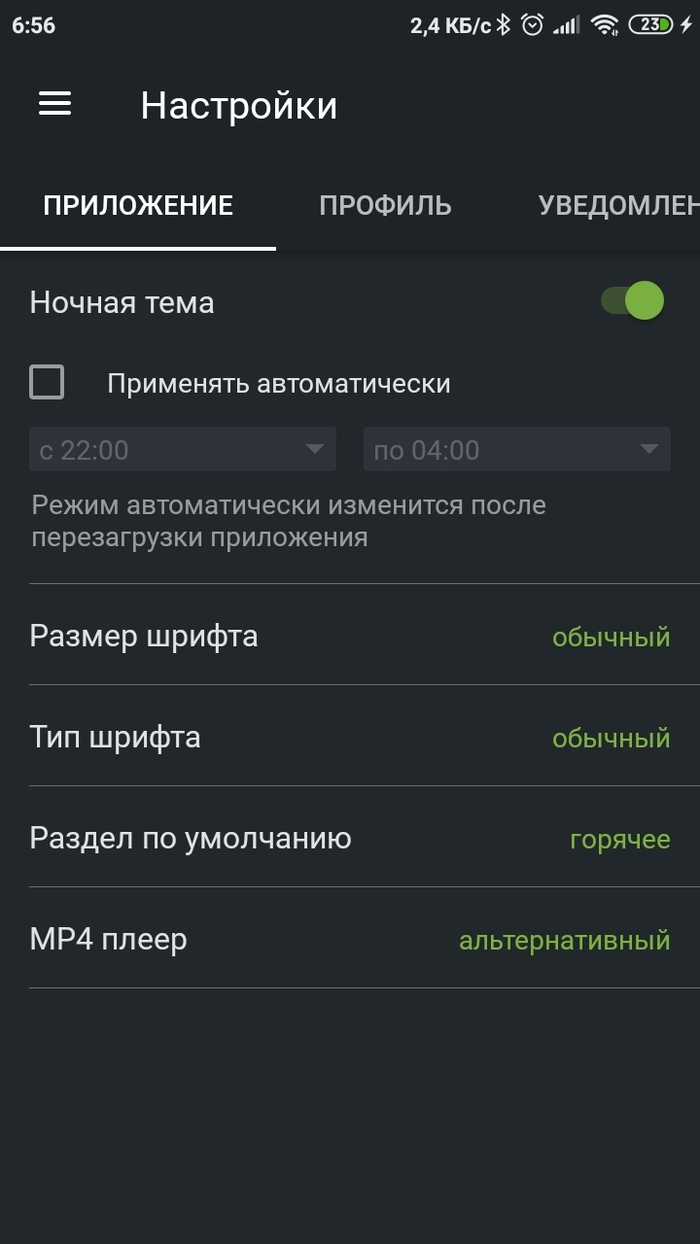Select a different MP4 плеер
Image resolution: width=700 pixels, height=1244 pixels.
pyautogui.click(x=350, y=940)
